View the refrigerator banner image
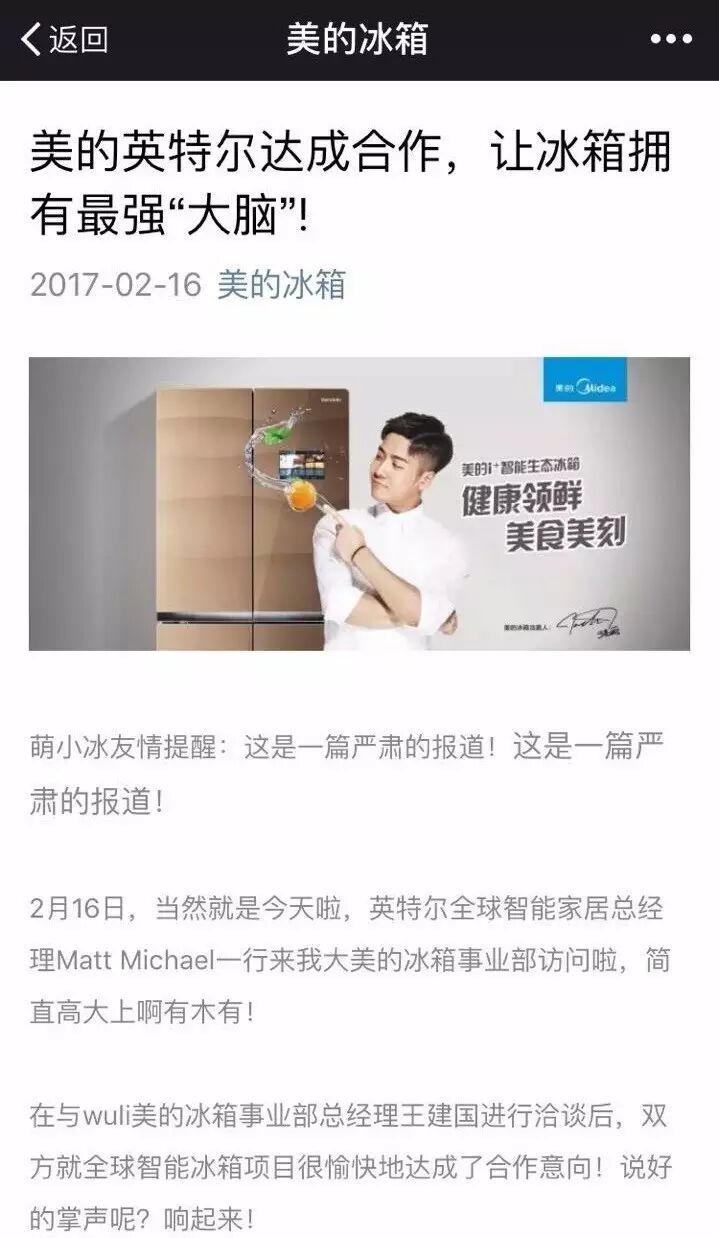This screenshot has width=719, height=1238. coord(359,503)
